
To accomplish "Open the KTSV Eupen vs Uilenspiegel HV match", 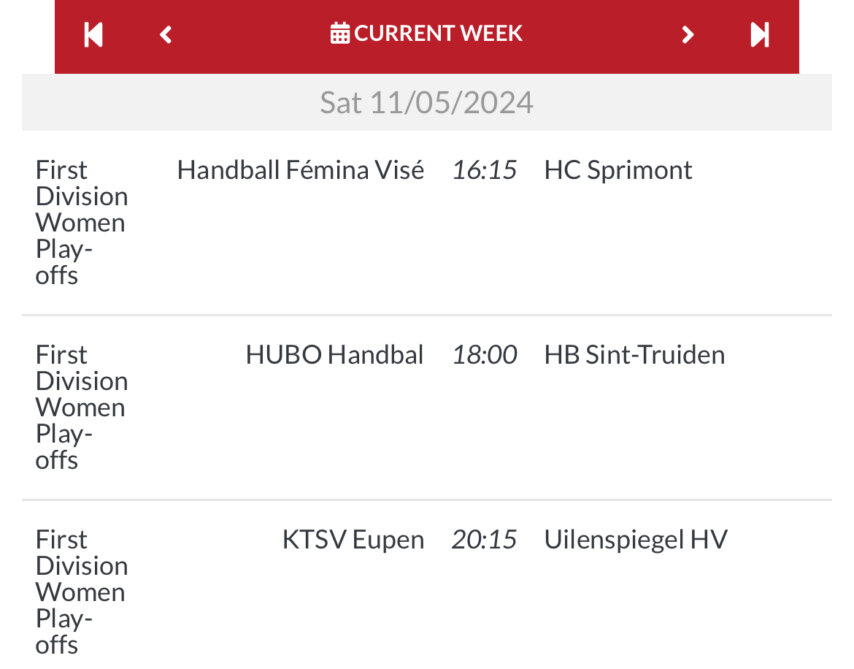I will [x=484, y=540].
